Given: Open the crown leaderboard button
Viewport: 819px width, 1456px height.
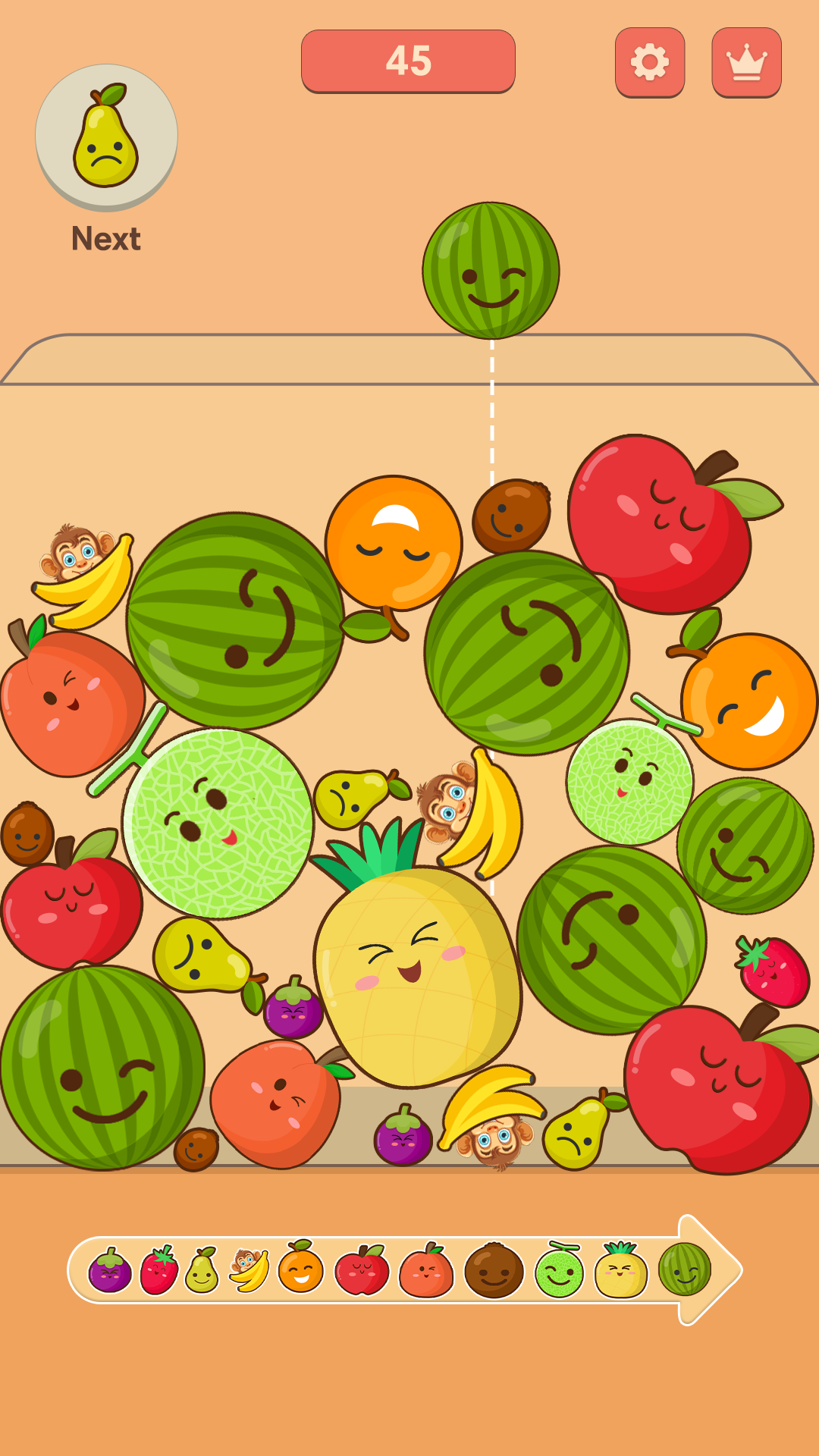Looking at the screenshot, I should 746,62.
